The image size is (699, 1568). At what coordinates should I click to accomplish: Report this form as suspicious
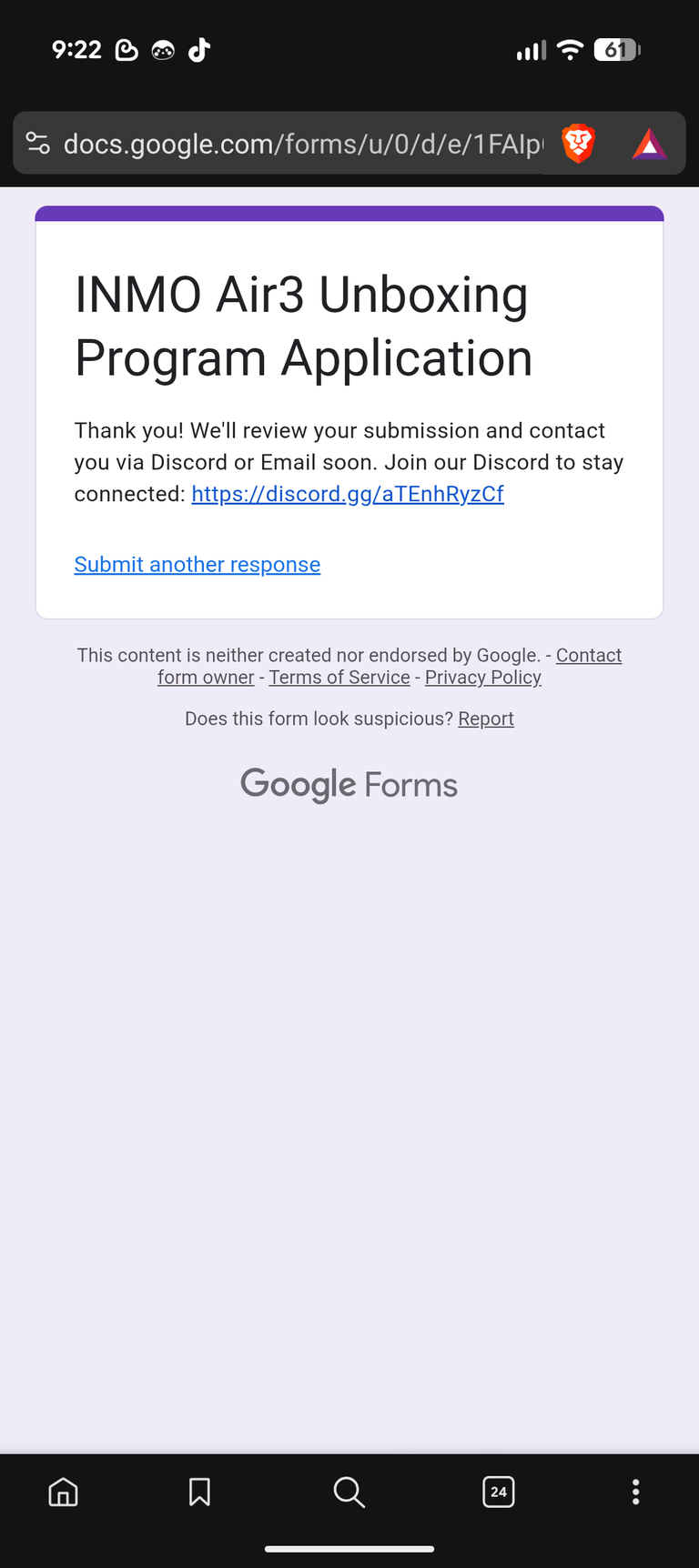[x=486, y=719]
